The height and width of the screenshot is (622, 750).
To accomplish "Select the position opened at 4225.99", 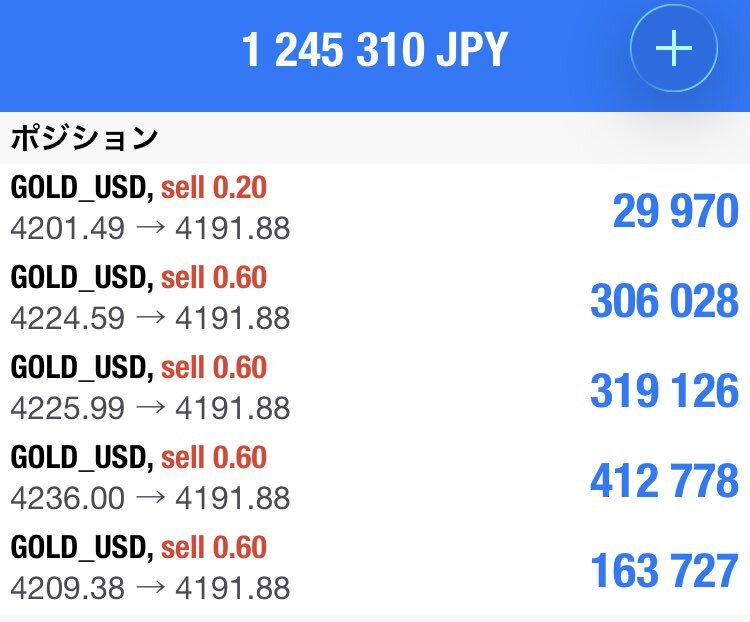I will pyautogui.click(x=375, y=388).
